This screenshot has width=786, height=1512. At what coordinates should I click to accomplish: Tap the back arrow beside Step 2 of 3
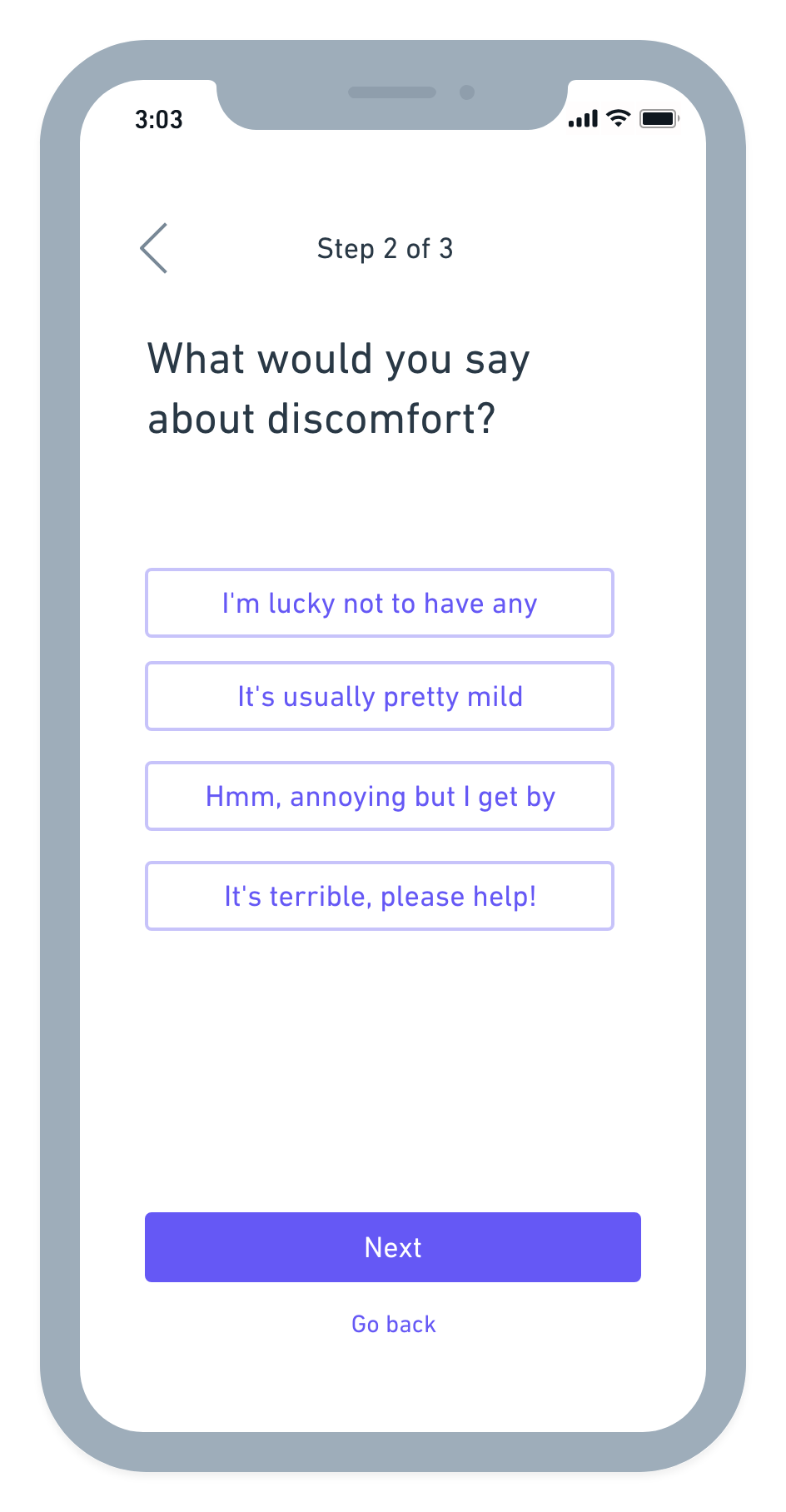click(x=154, y=248)
